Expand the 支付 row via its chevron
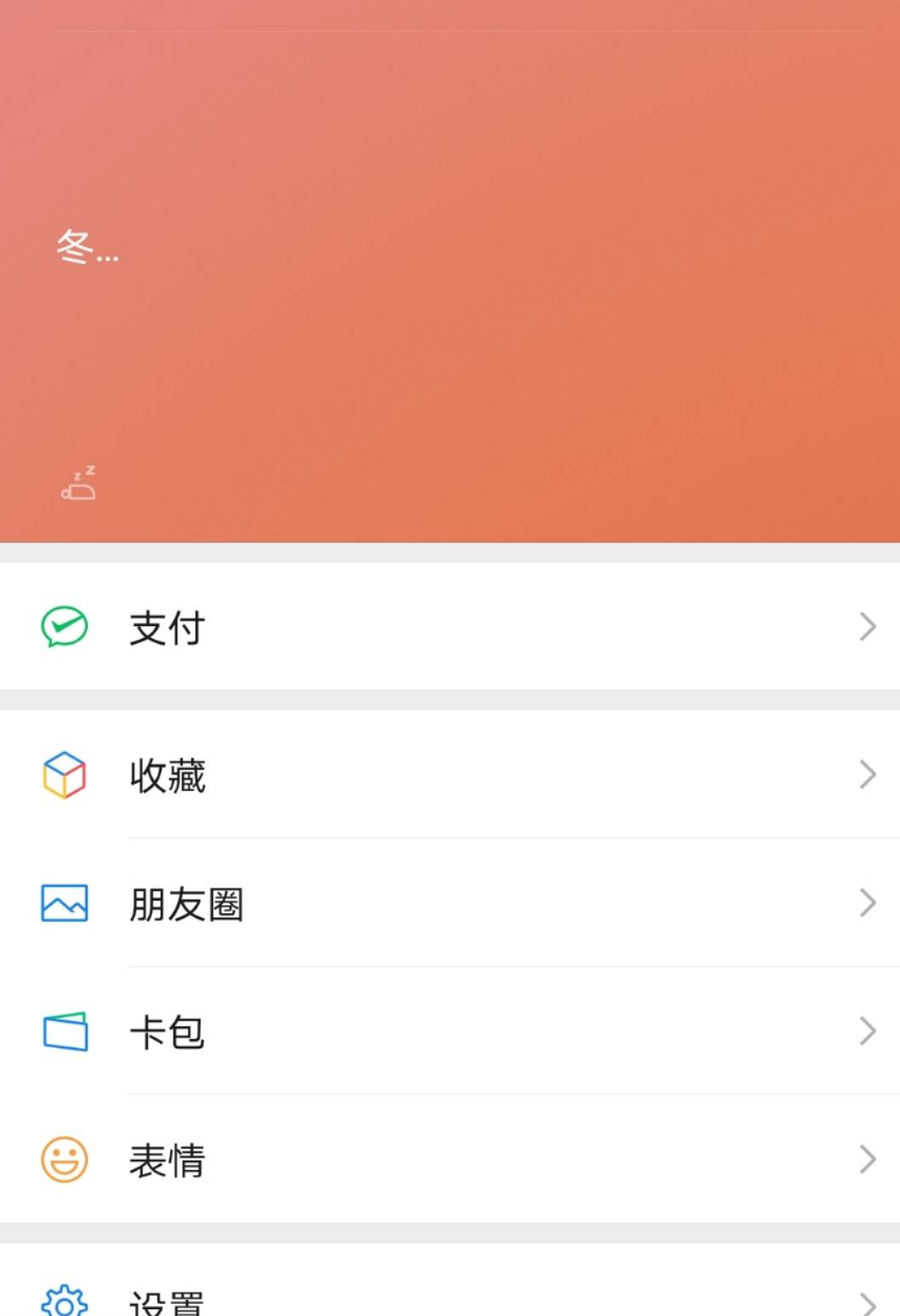Screen dimensions: 900x1316 [867, 627]
